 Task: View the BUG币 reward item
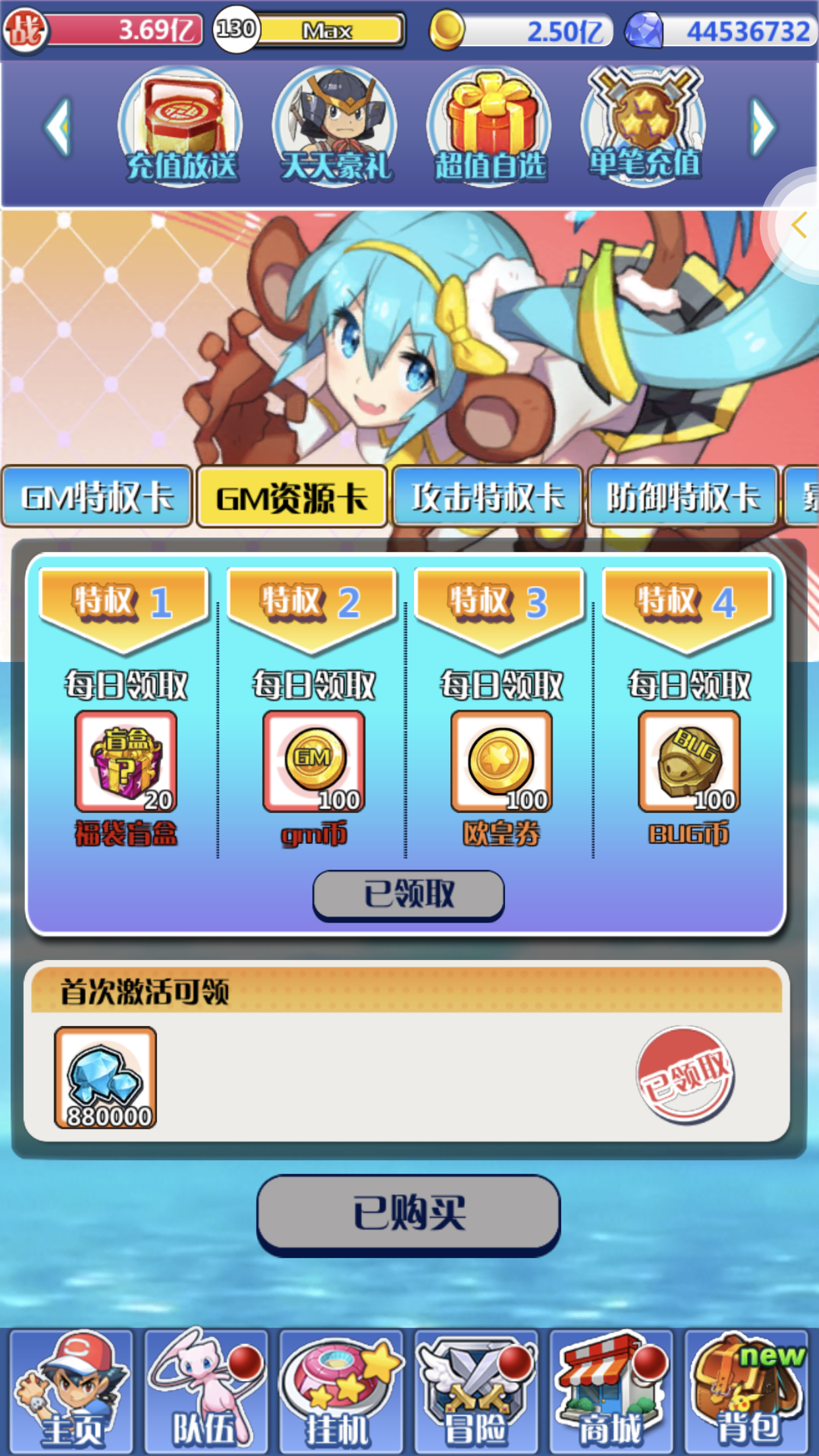[689, 762]
